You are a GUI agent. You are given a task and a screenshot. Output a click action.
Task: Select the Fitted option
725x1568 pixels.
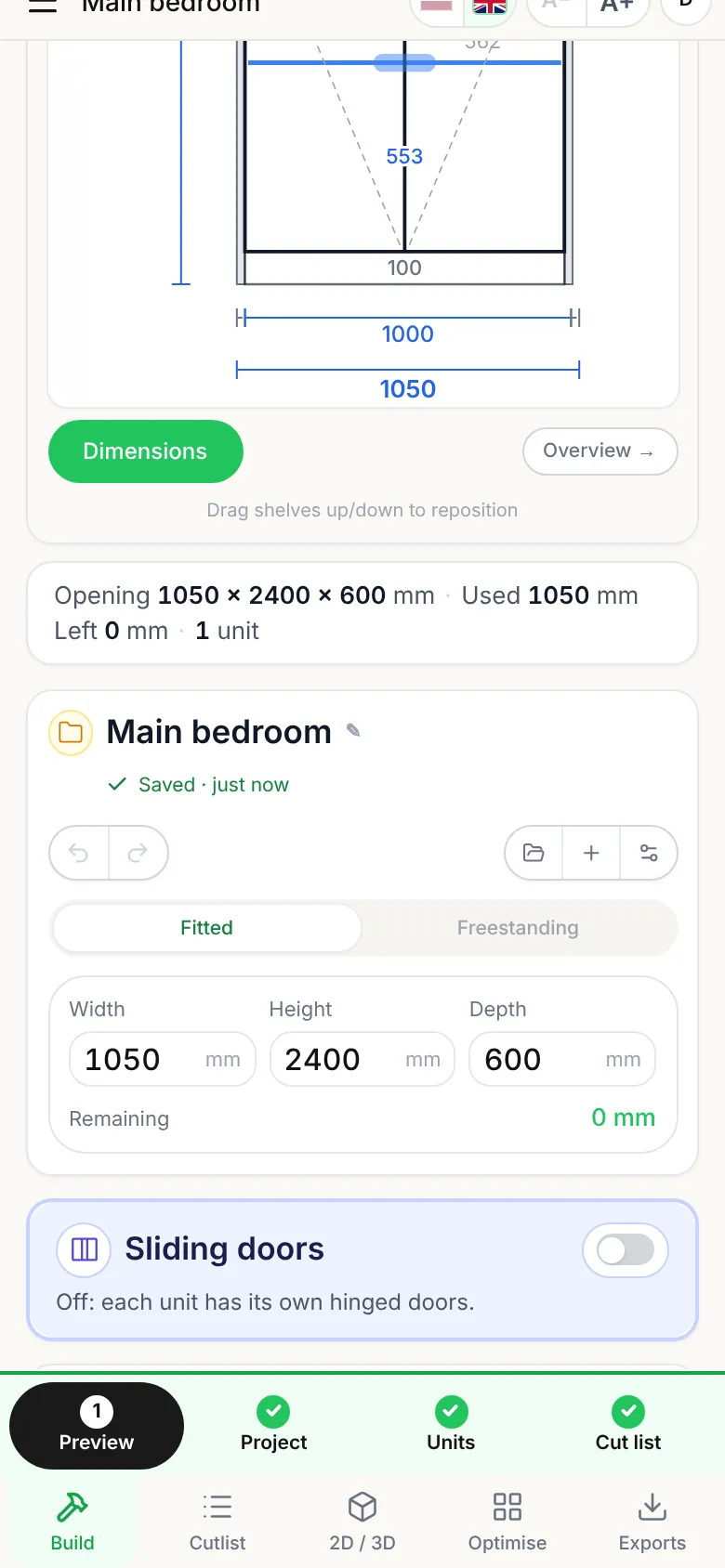[x=206, y=928]
